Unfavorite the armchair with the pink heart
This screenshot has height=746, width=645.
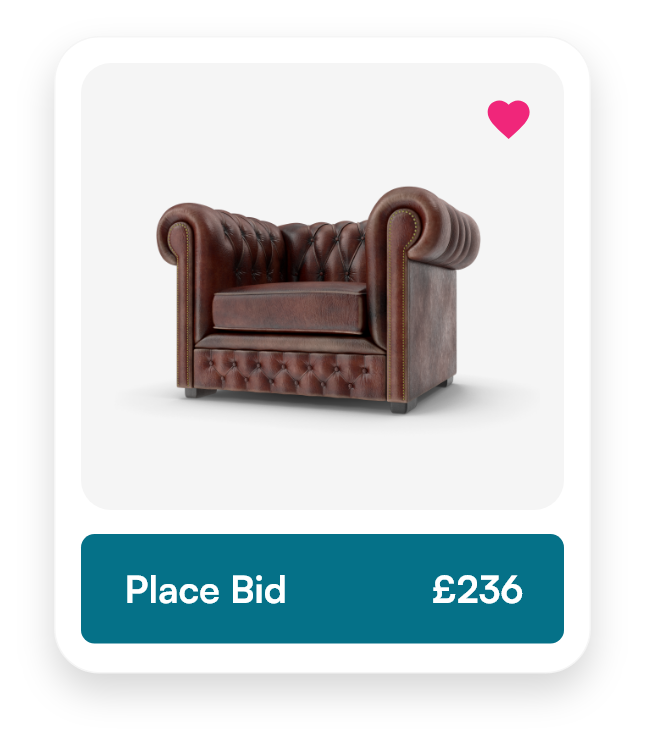click(x=508, y=119)
